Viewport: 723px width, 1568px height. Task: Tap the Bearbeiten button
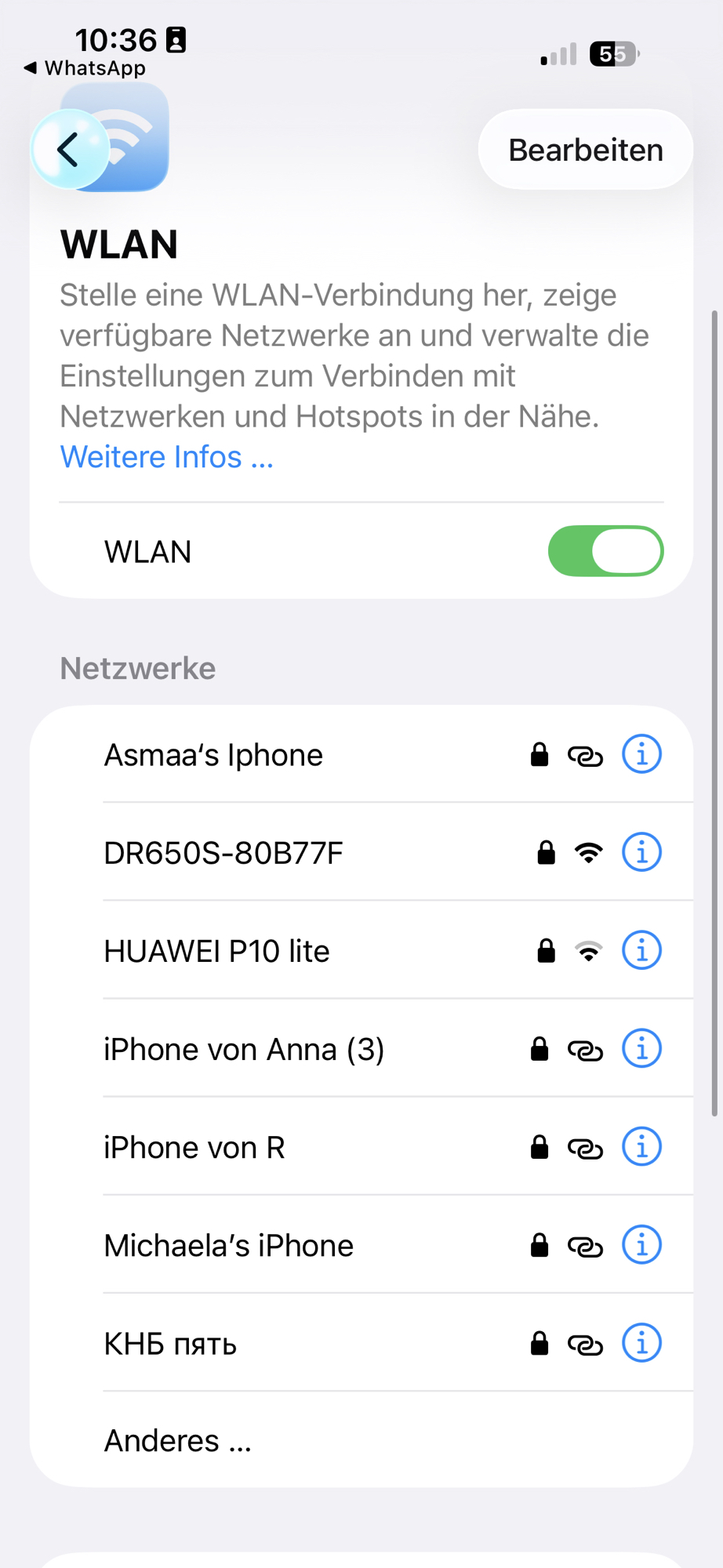[x=585, y=150]
